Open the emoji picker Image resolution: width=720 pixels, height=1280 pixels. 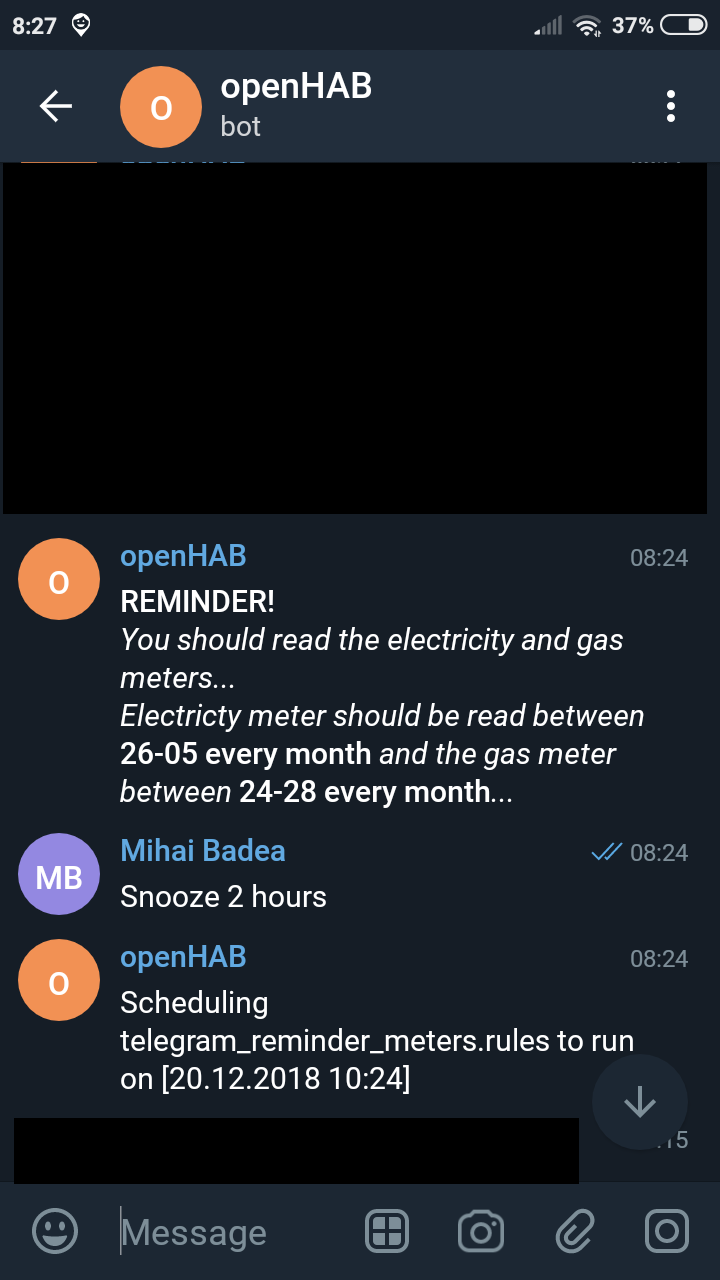click(x=55, y=1231)
